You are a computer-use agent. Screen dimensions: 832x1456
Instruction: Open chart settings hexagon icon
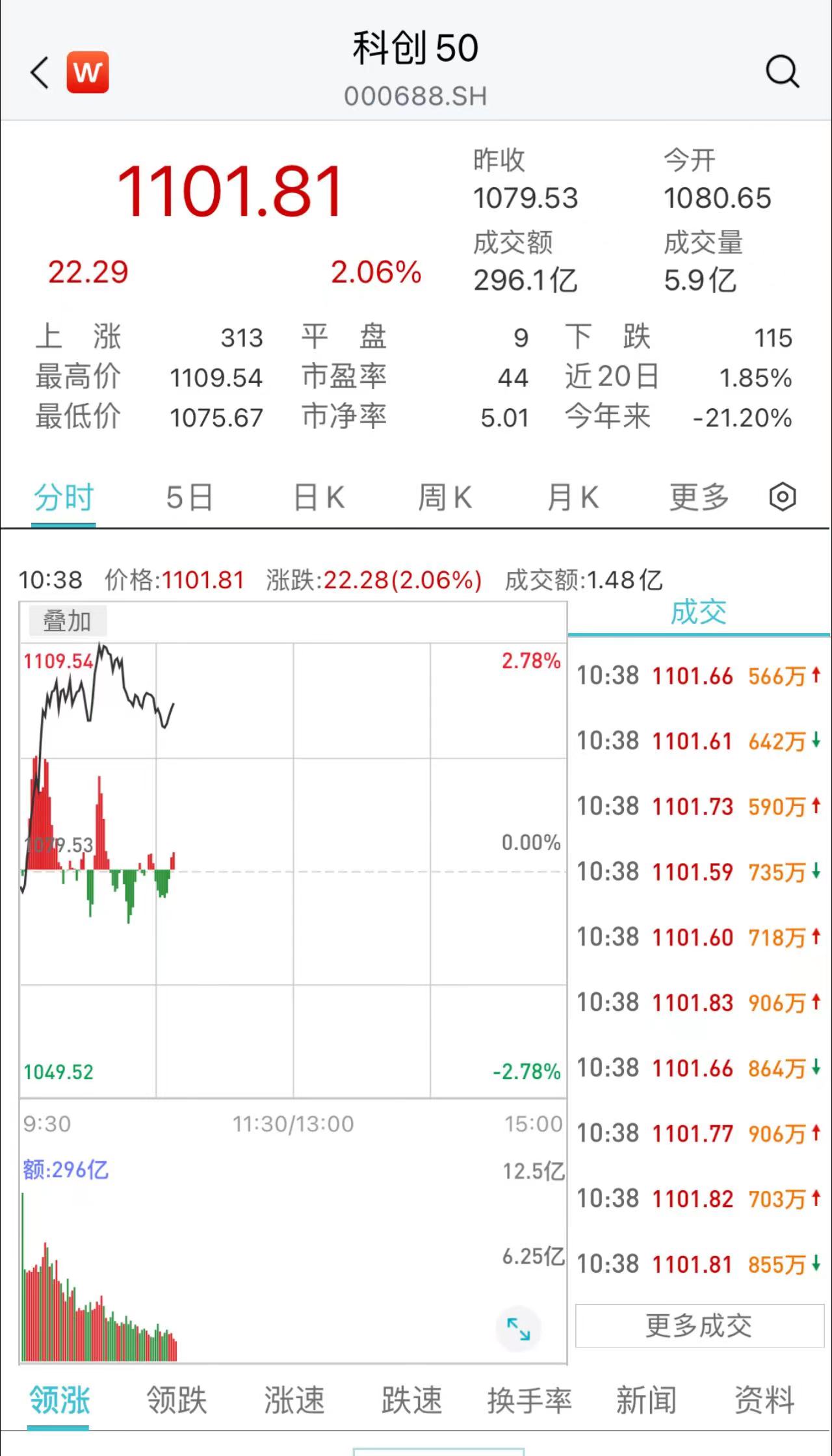click(783, 497)
